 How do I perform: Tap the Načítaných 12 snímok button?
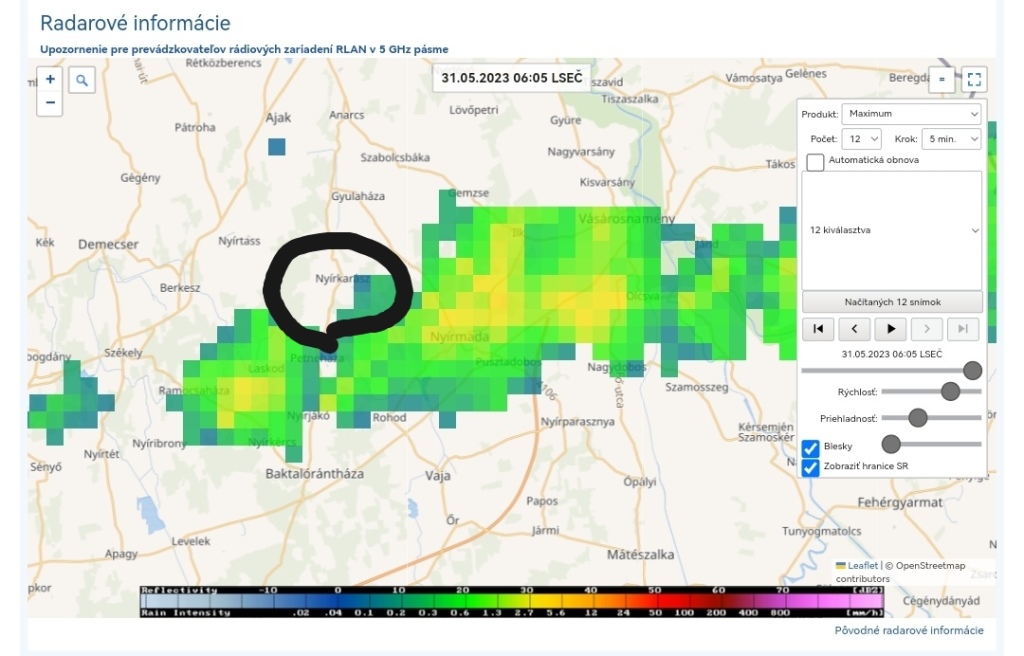(x=892, y=302)
